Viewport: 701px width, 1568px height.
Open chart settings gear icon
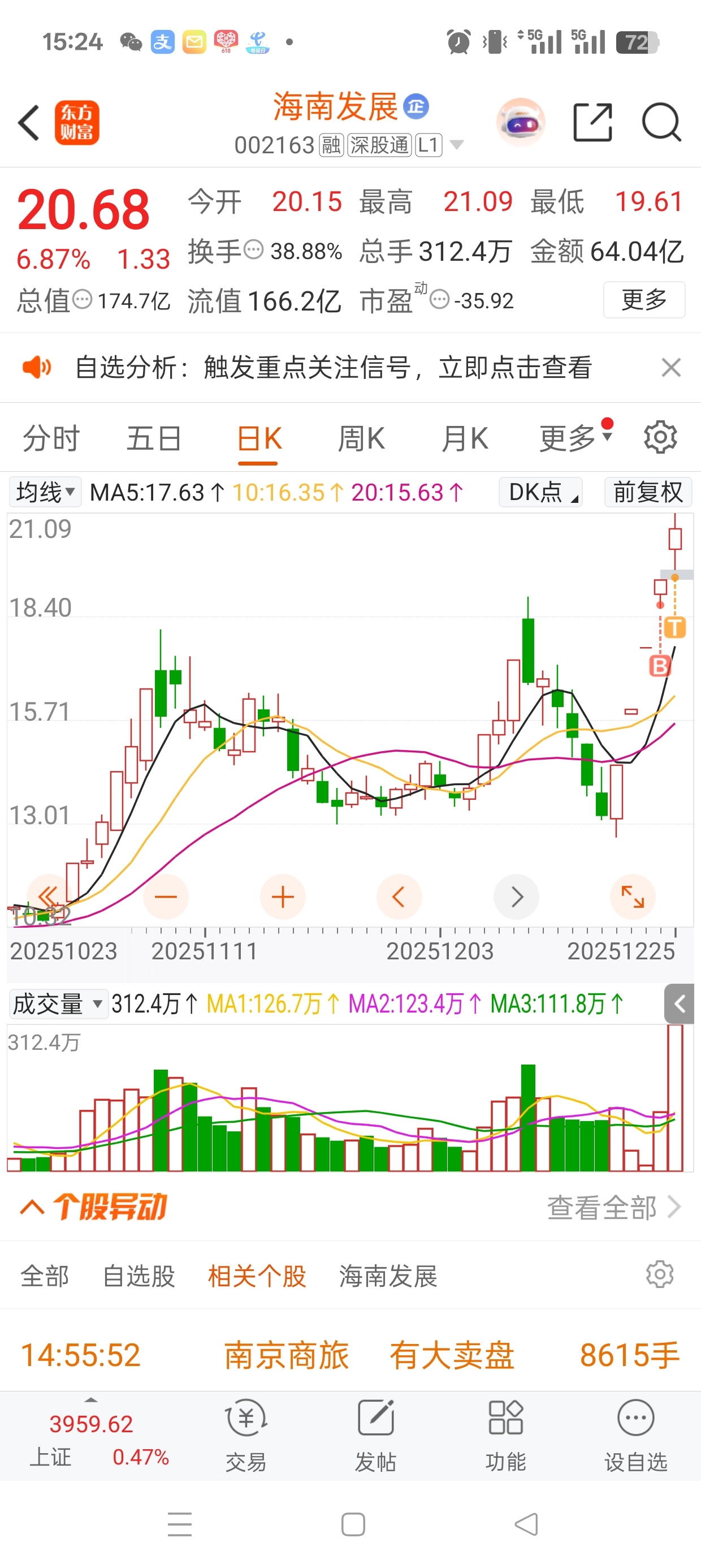[660, 437]
